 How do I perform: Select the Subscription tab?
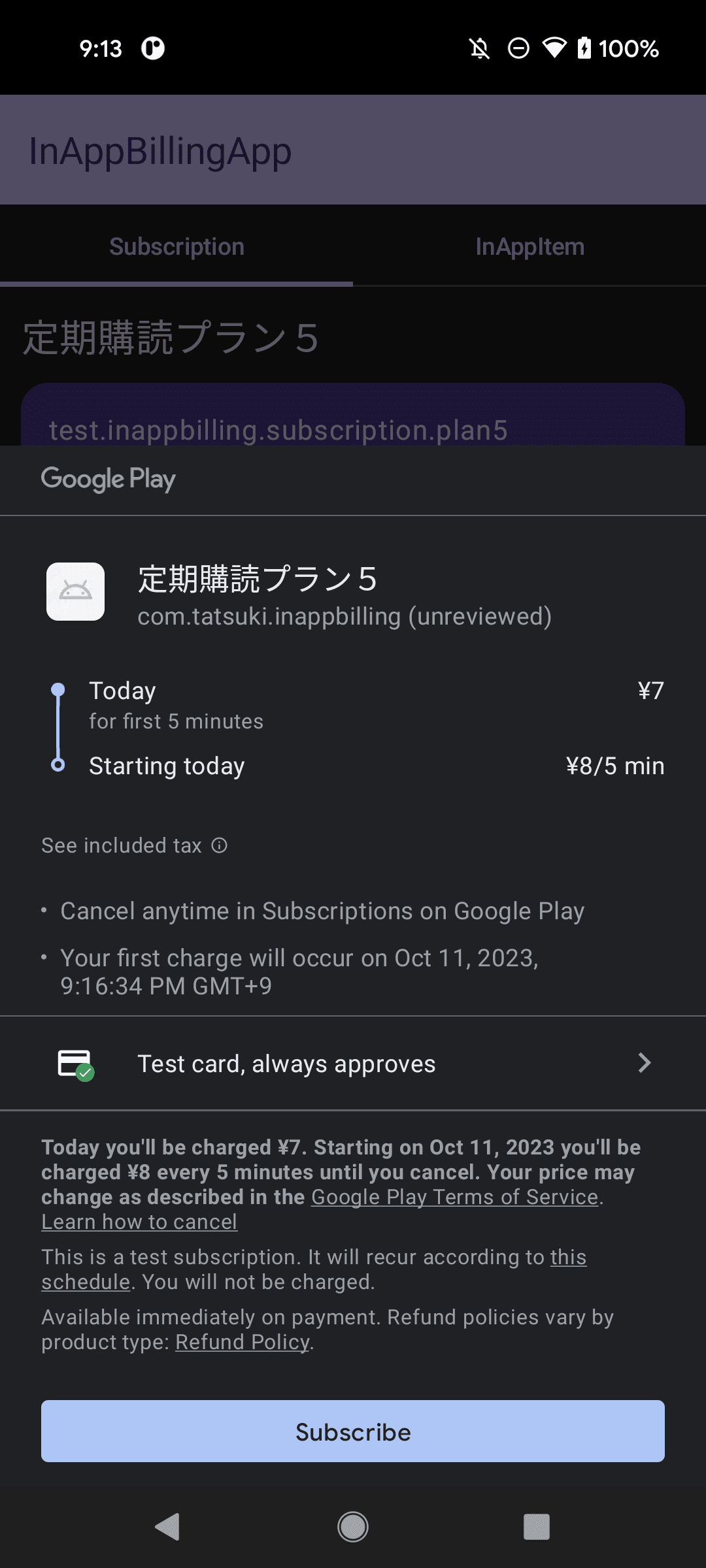(176, 246)
